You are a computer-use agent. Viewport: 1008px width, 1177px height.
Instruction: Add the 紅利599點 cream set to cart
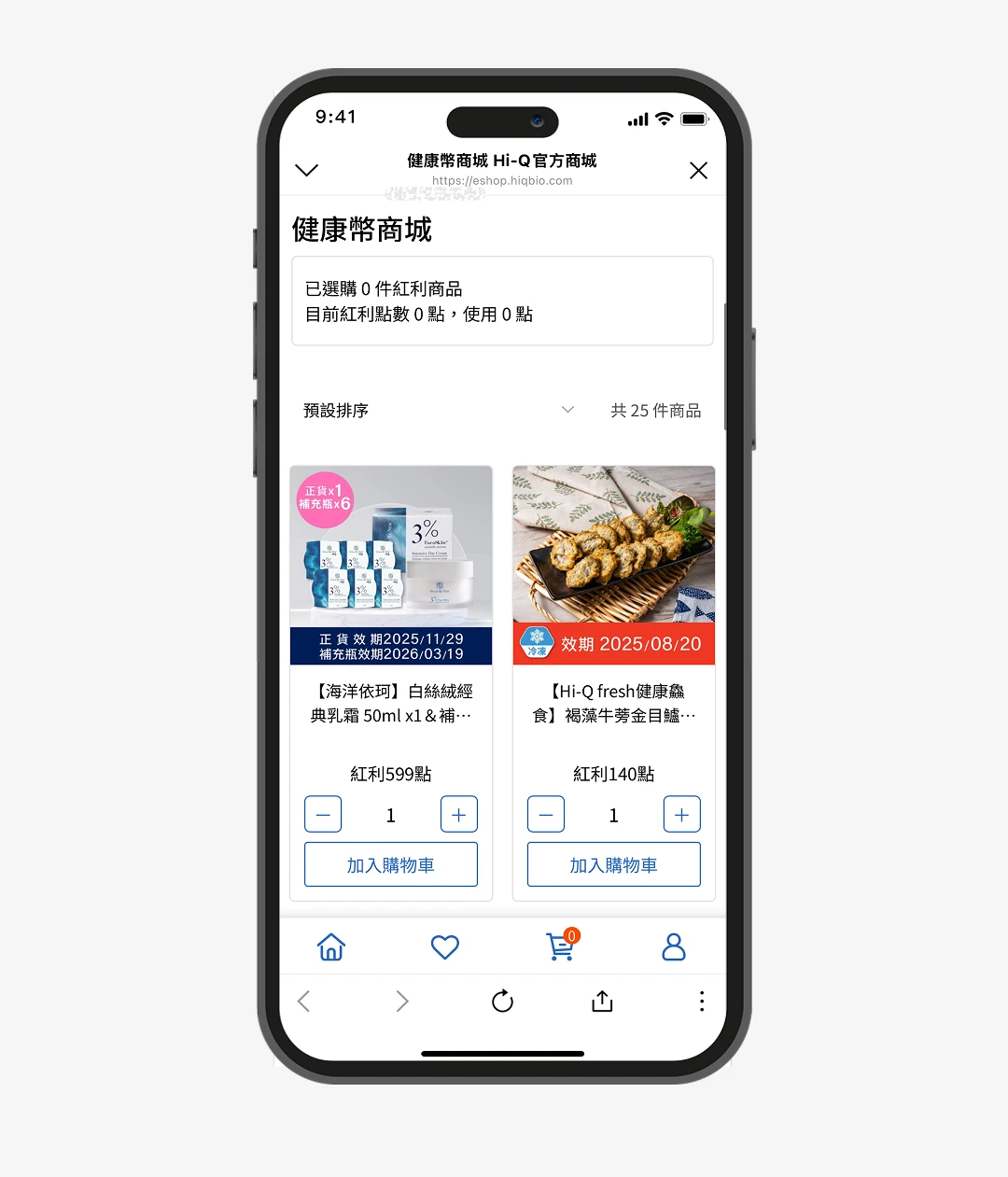point(391,865)
